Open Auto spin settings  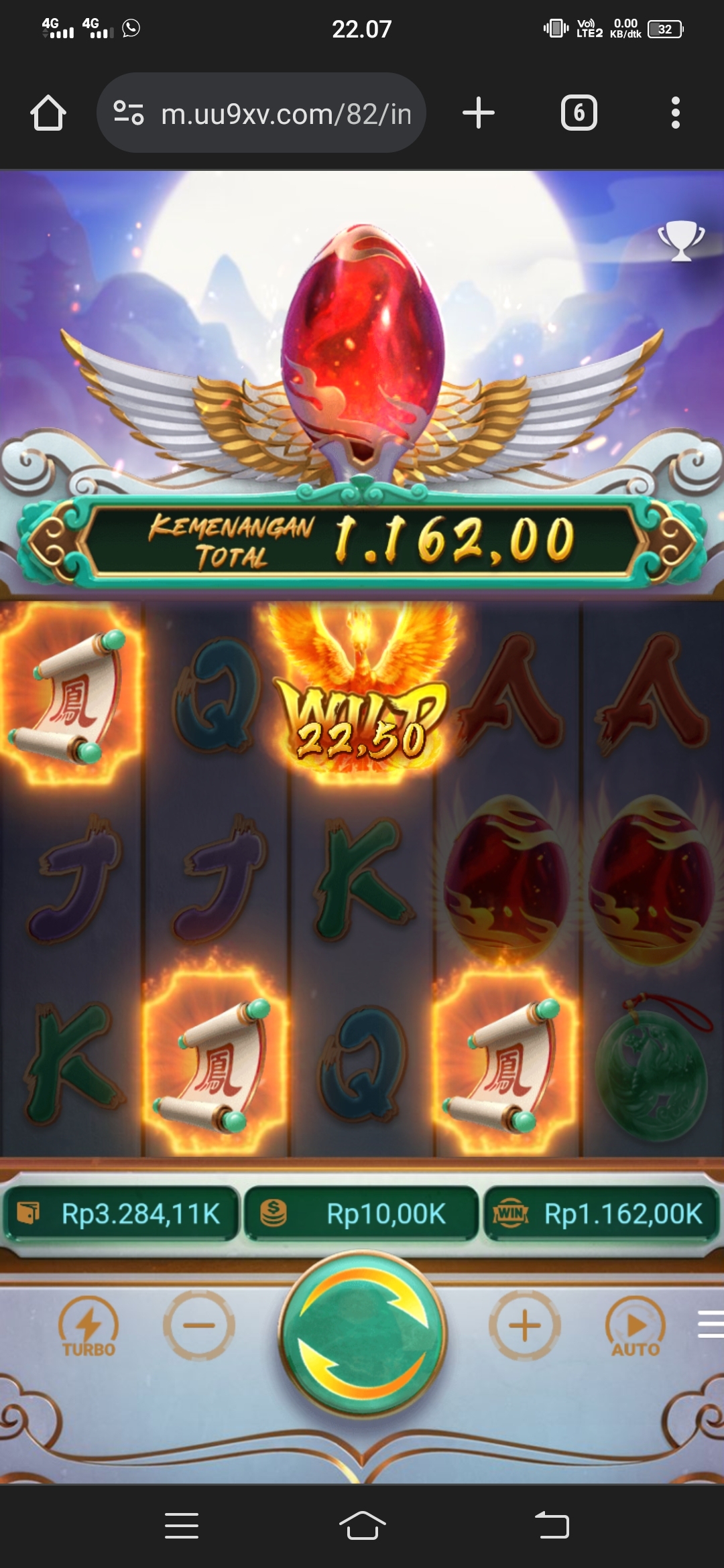[636, 1328]
